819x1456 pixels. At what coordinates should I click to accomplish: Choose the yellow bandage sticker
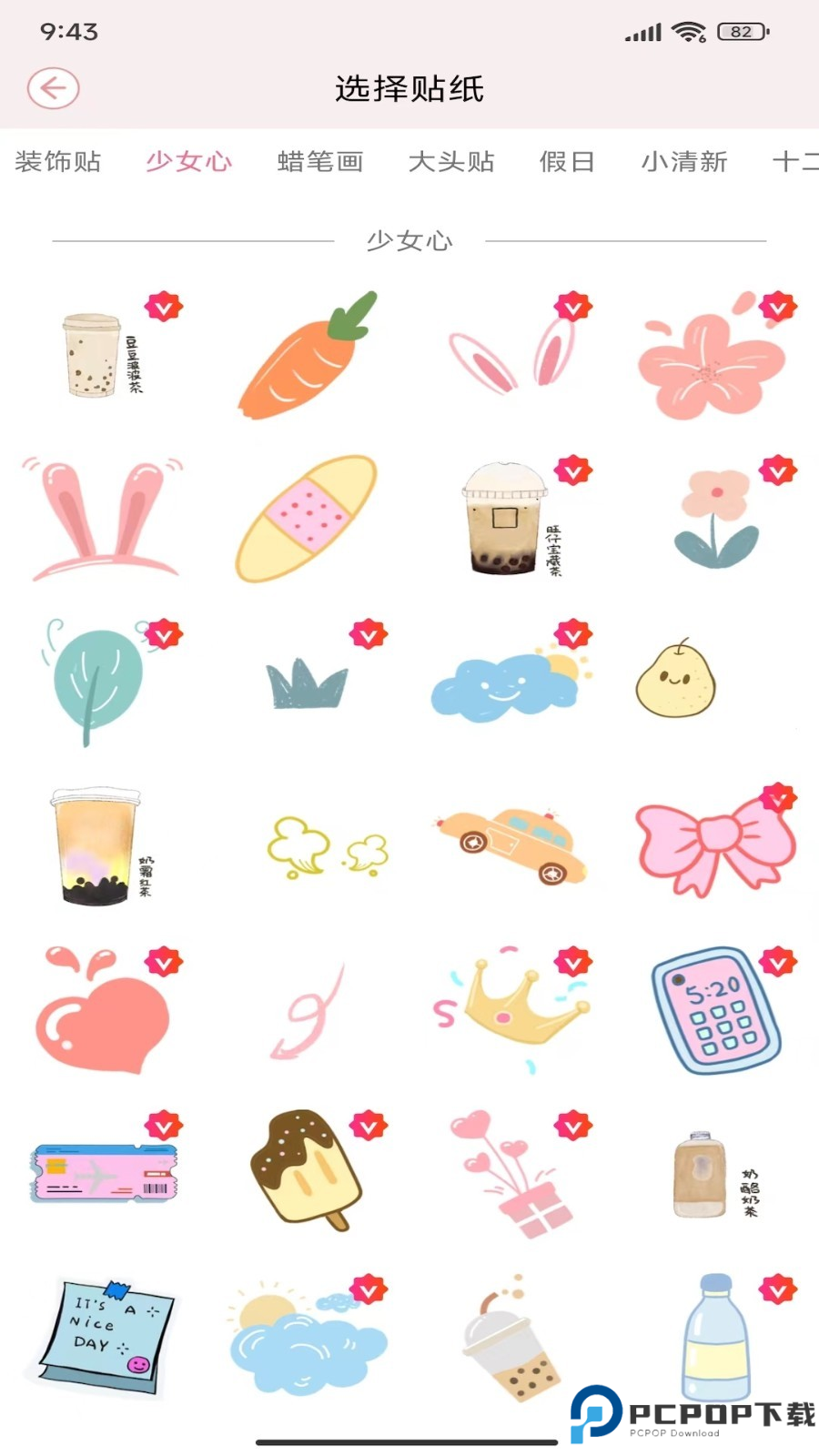click(x=307, y=519)
